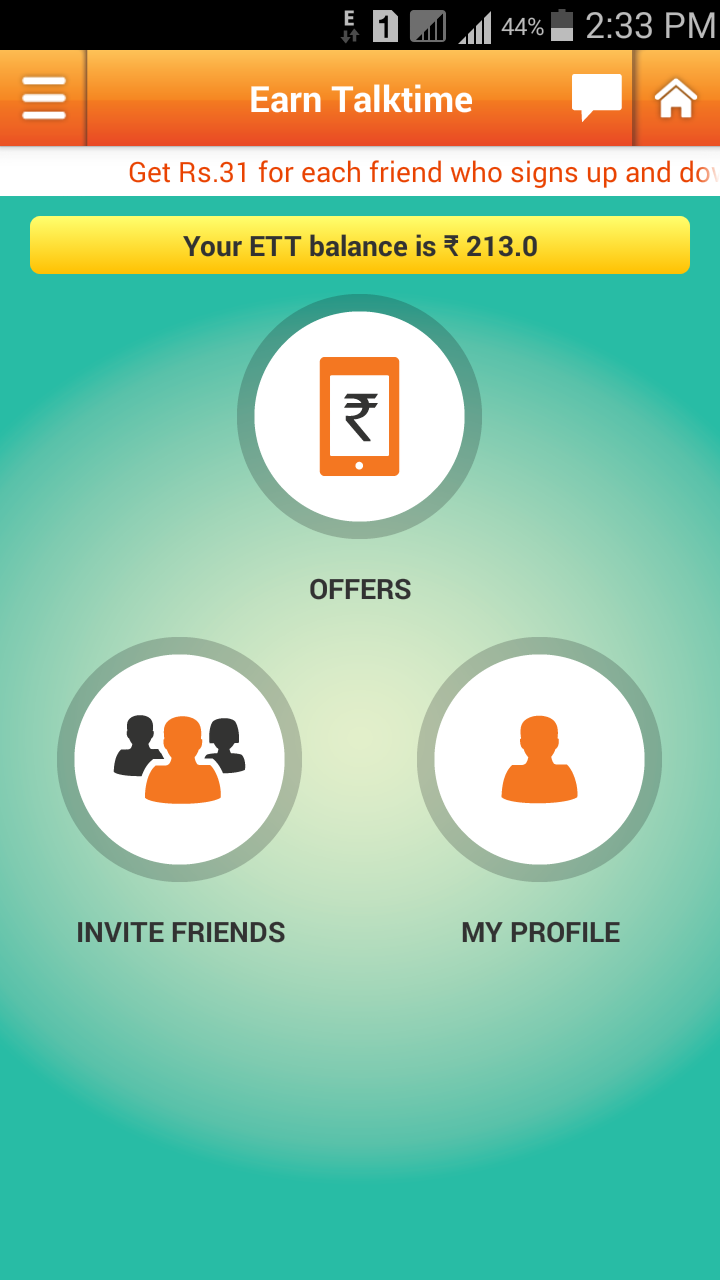
Task: Tap the INVITE FRIENDS label
Action: click(180, 932)
